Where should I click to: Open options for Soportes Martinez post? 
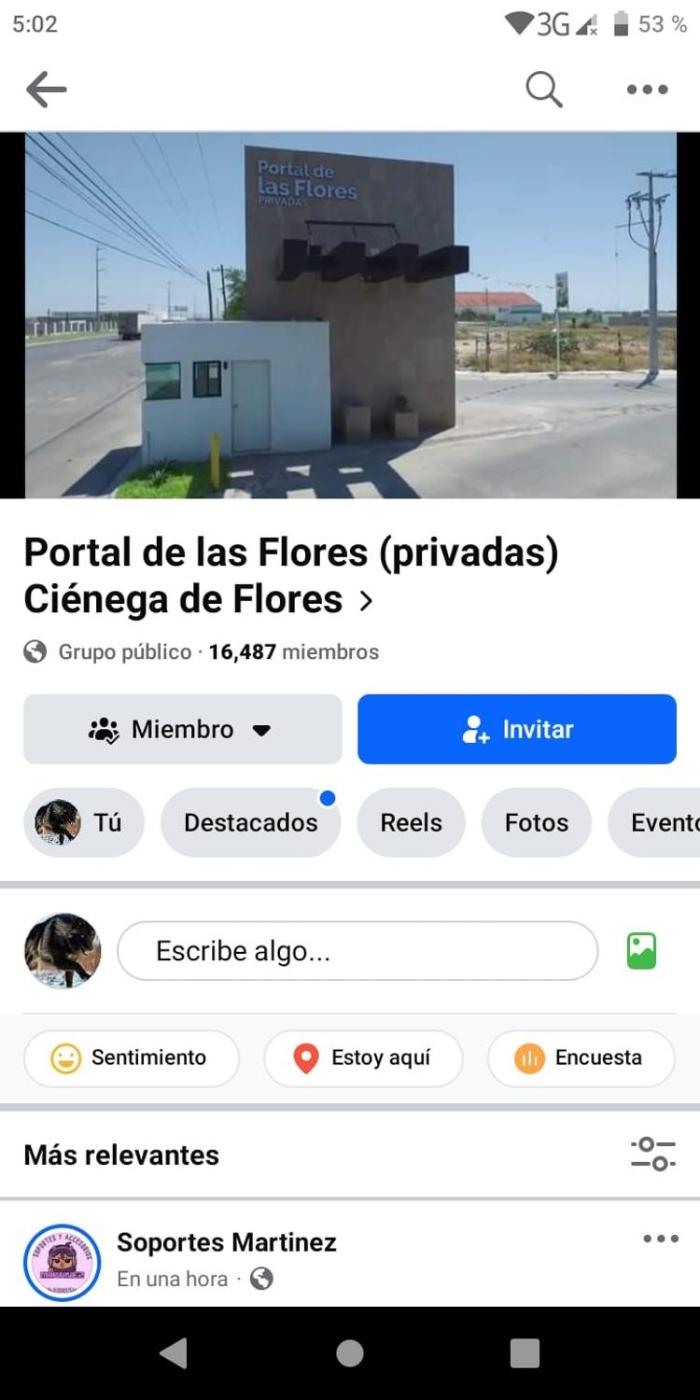pyautogui.click(x=660, y=1239)
